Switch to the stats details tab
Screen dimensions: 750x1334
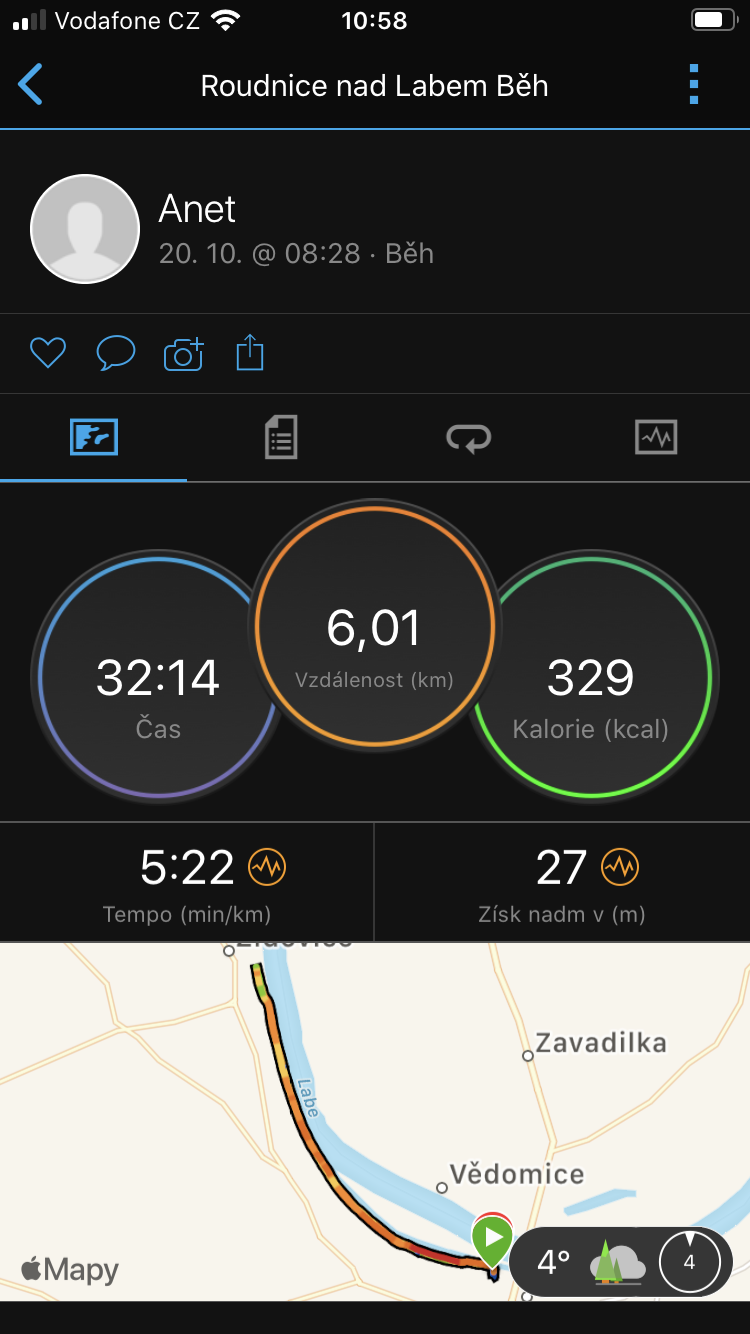coord(281,438)
